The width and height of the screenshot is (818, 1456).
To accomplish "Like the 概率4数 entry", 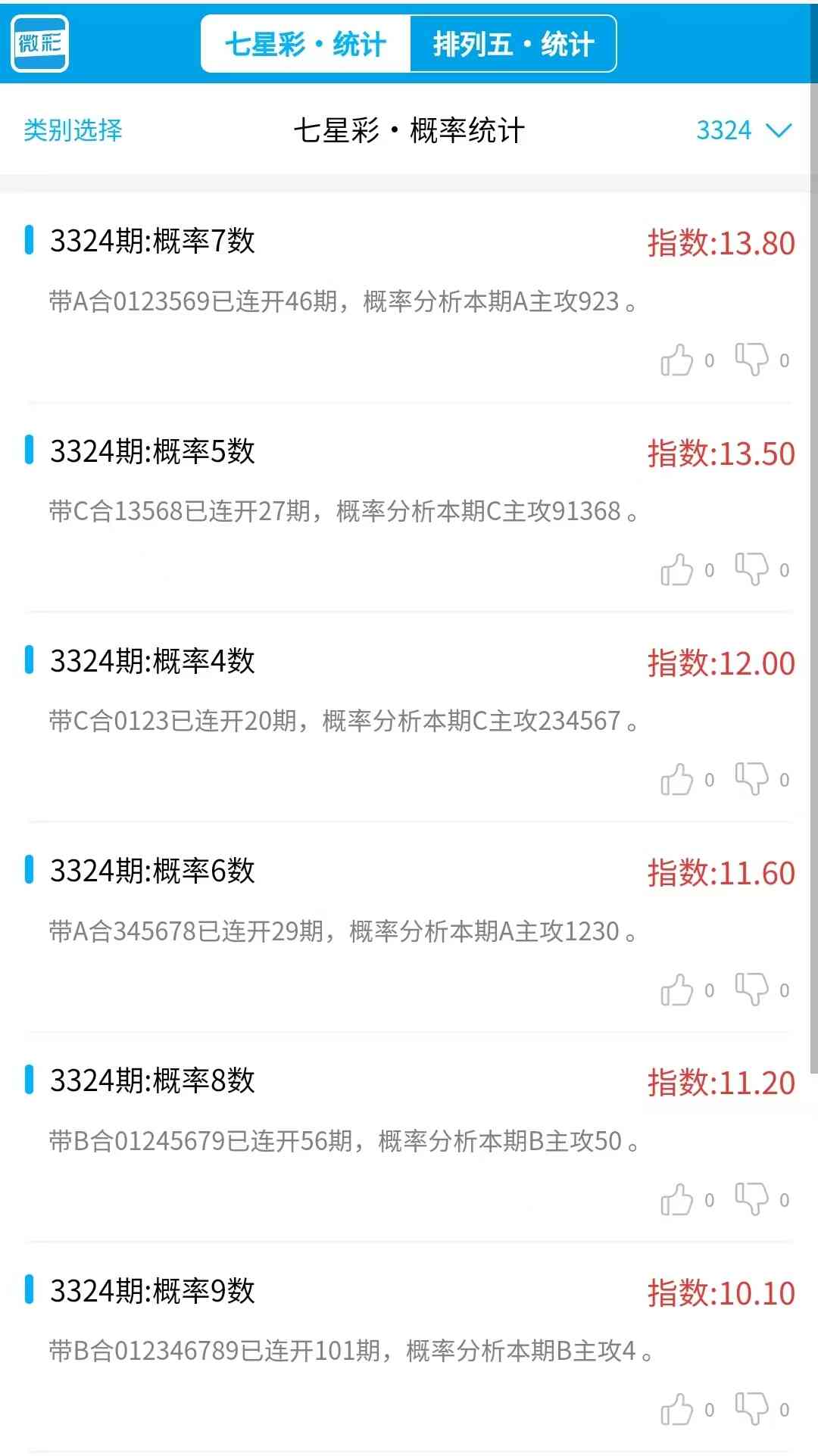I will (x=677, y=779).
